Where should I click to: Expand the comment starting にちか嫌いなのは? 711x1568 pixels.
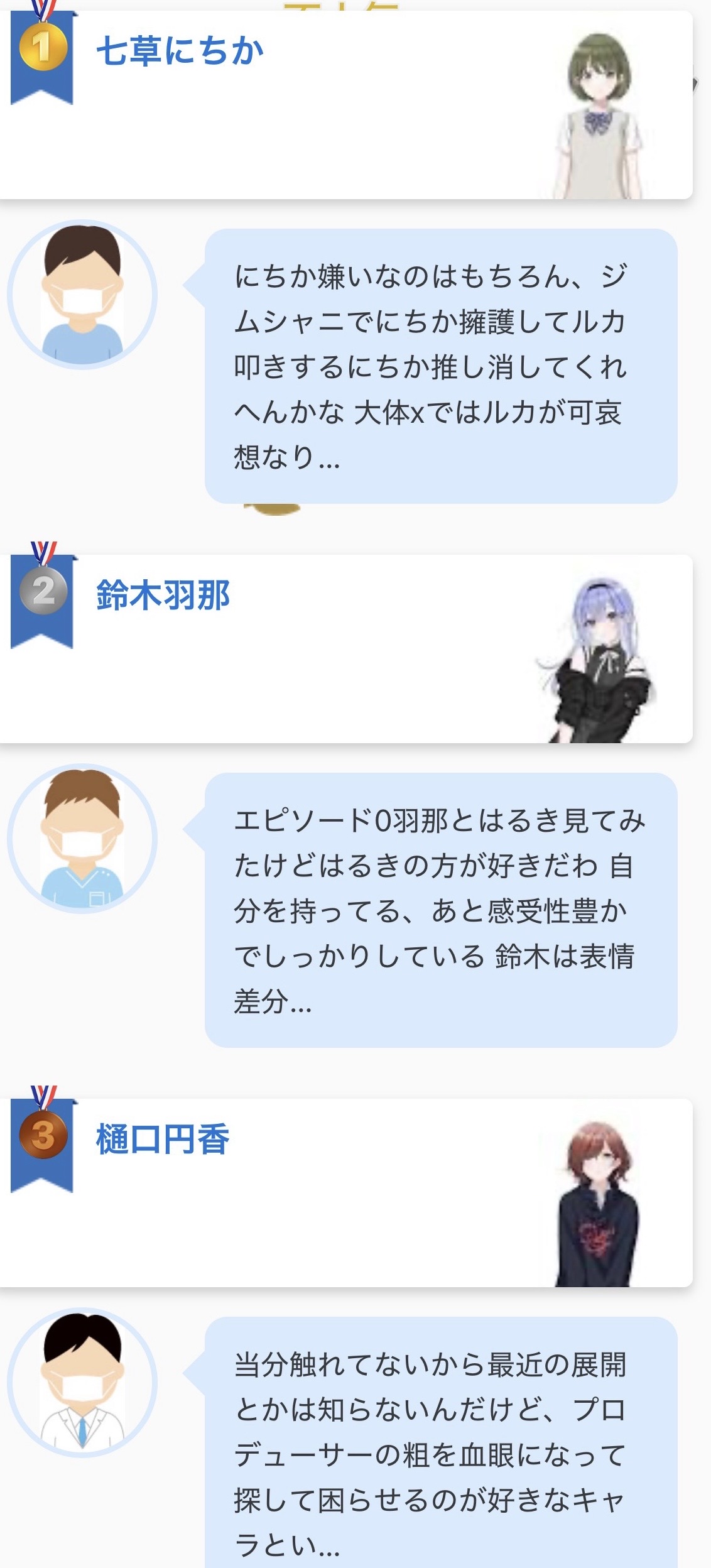440,366
